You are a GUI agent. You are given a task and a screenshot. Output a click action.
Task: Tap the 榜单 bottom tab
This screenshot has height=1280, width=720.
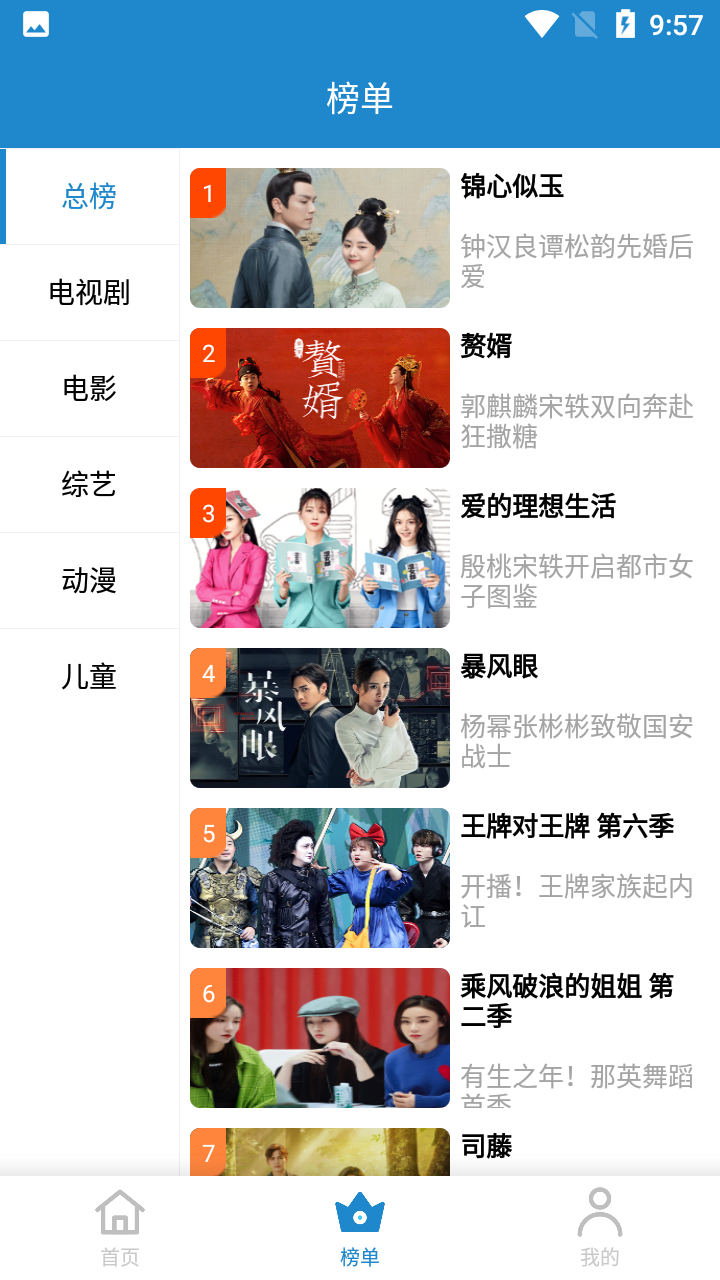[360, 1228]
